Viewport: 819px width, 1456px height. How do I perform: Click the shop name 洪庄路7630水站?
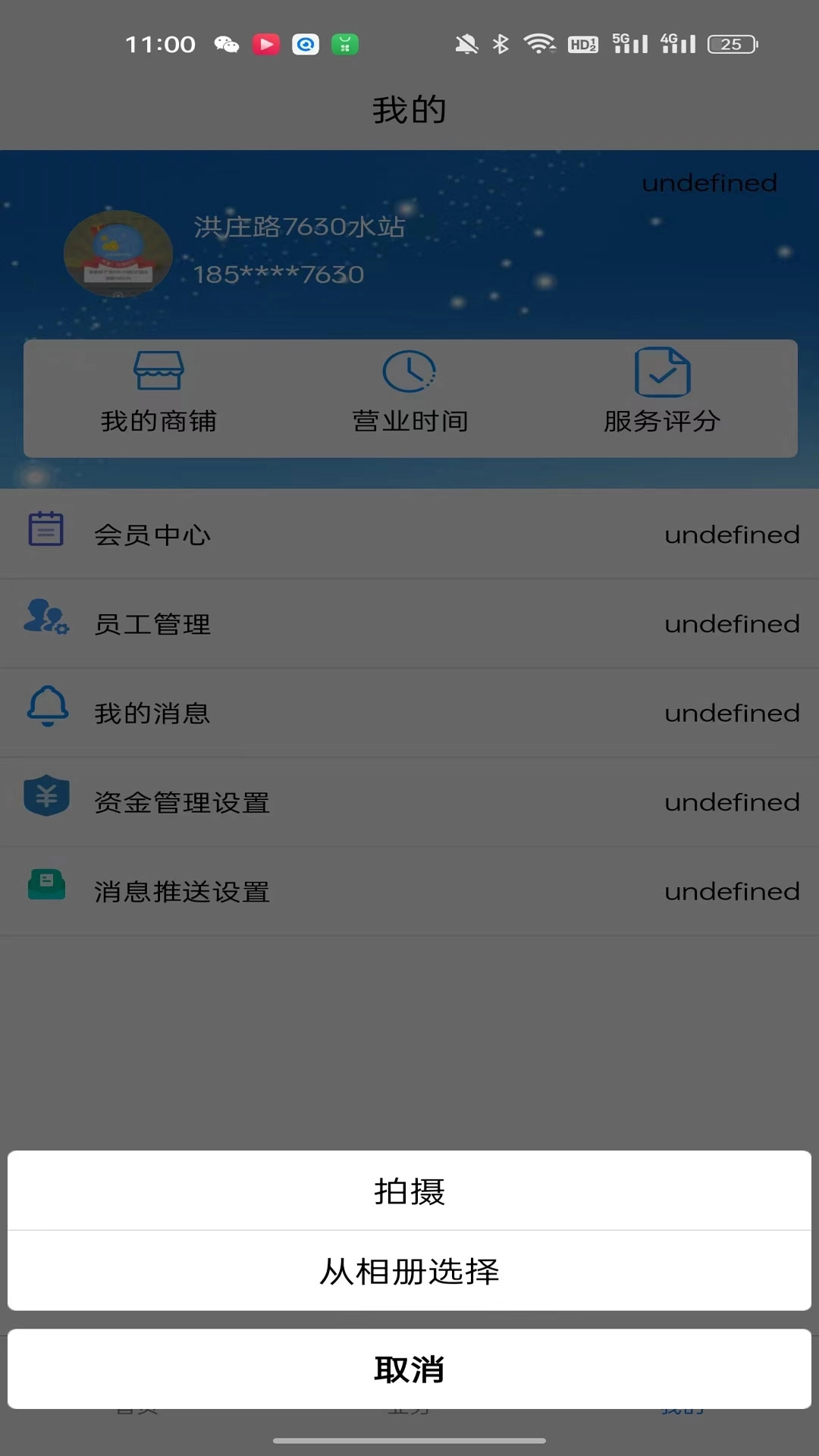click(x=298, y=226)
